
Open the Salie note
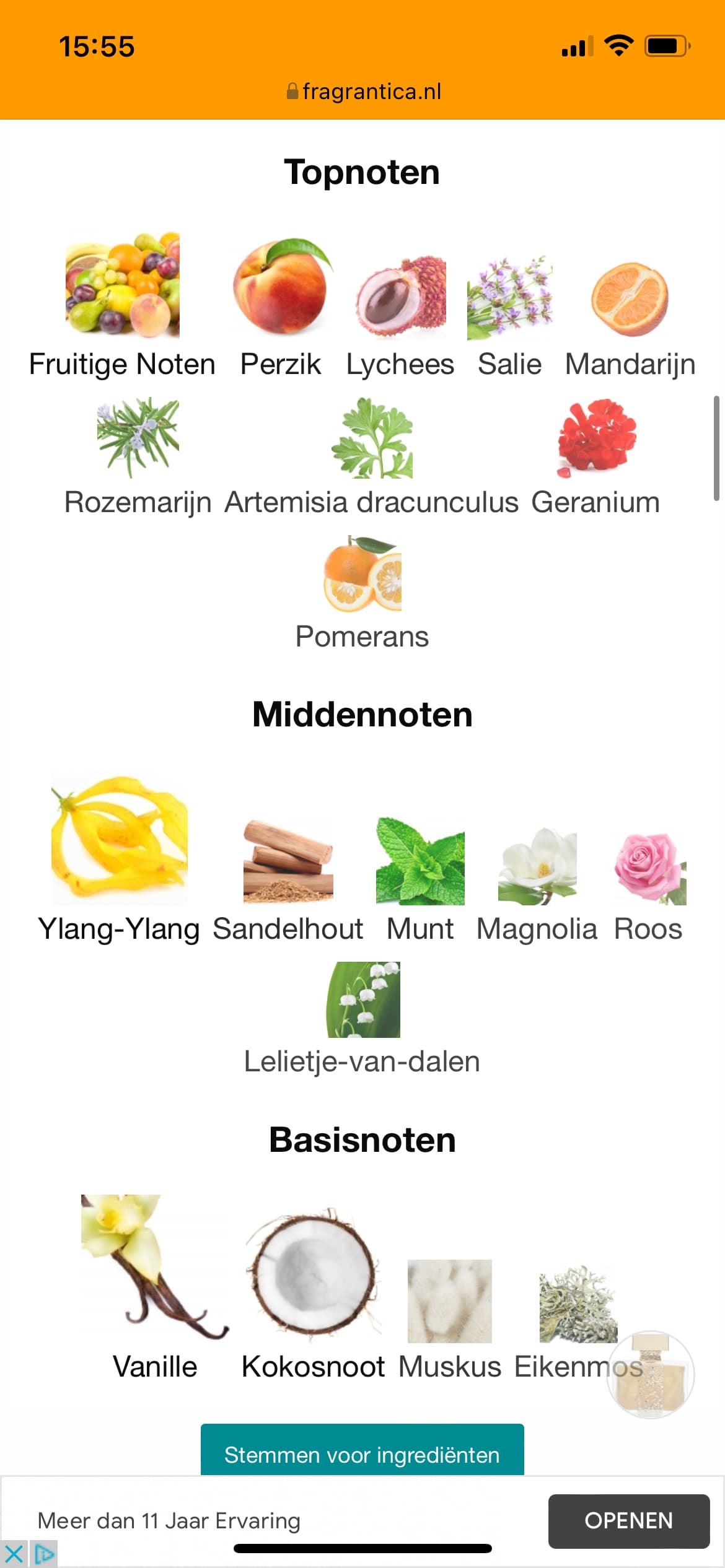click(x=509, y=316)
